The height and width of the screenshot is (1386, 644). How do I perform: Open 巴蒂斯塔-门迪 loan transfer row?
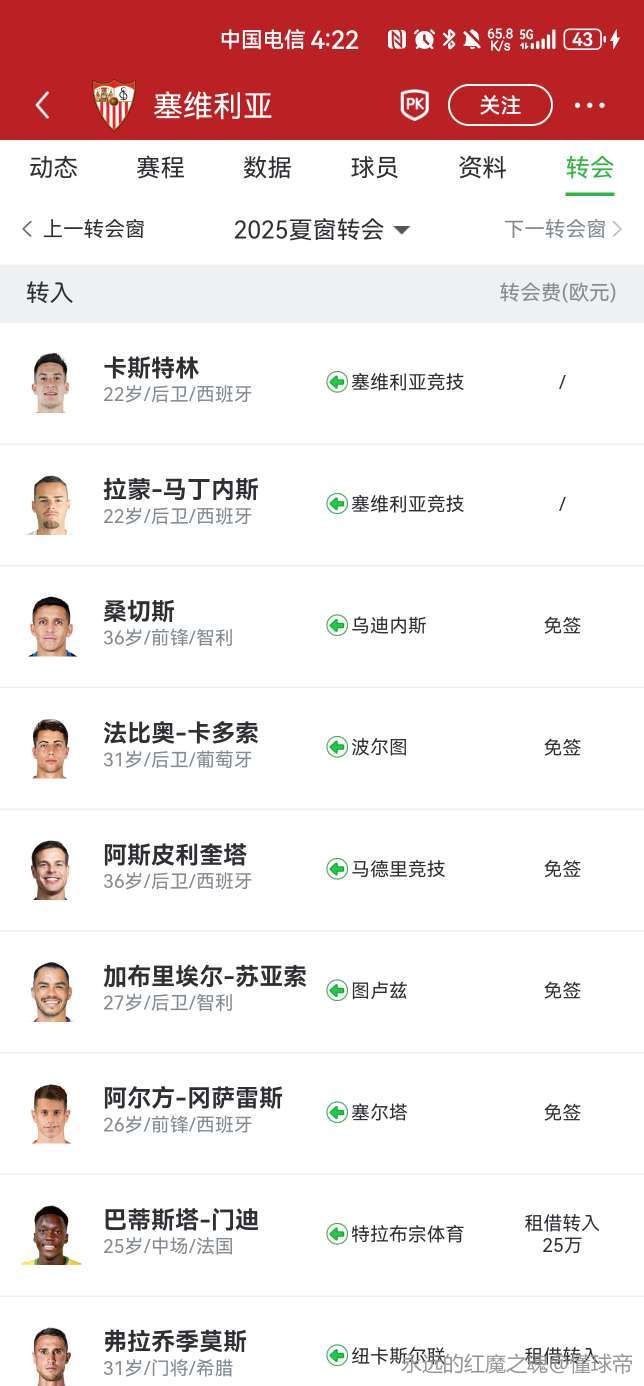tap(322, 1235)
